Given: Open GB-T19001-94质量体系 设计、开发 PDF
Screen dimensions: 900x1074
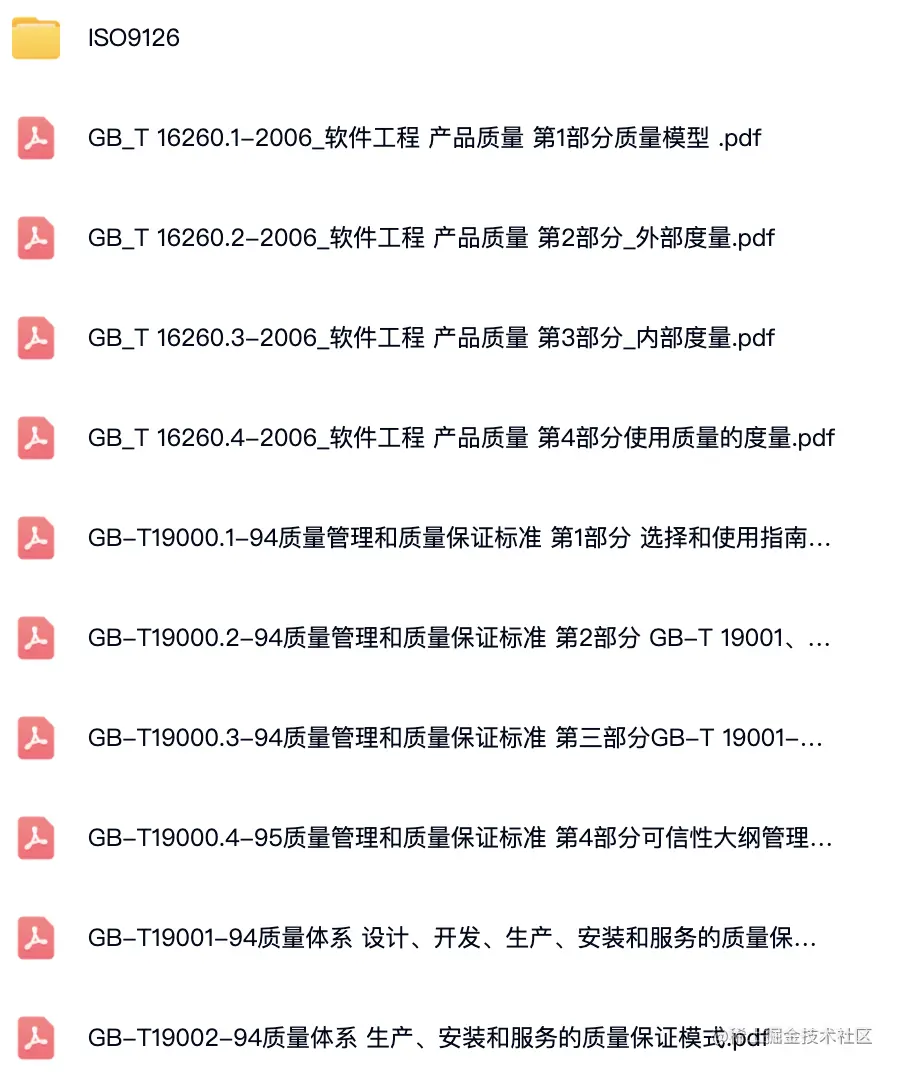Looking at the screenshot, I should [x=452, y=939].
